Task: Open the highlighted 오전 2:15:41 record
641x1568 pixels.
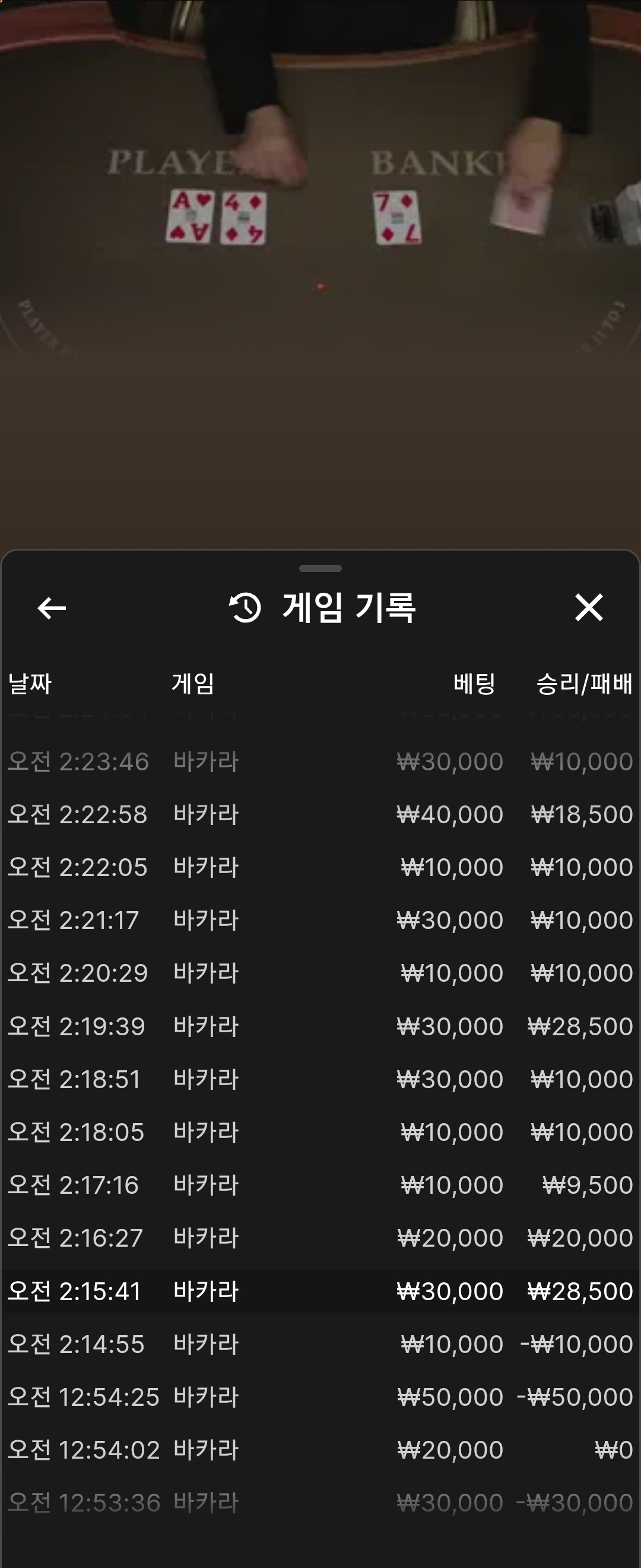Action: click(x=320, y=1291)
